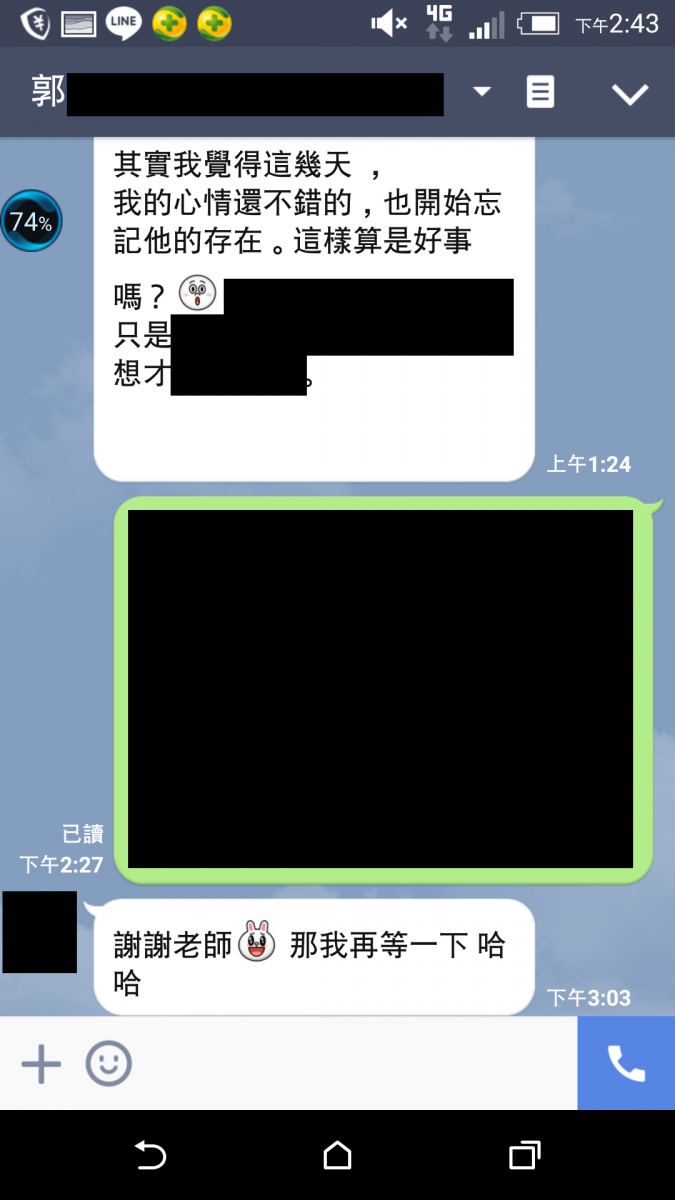Start a voice call with phone button

(x=626, y=1064)
